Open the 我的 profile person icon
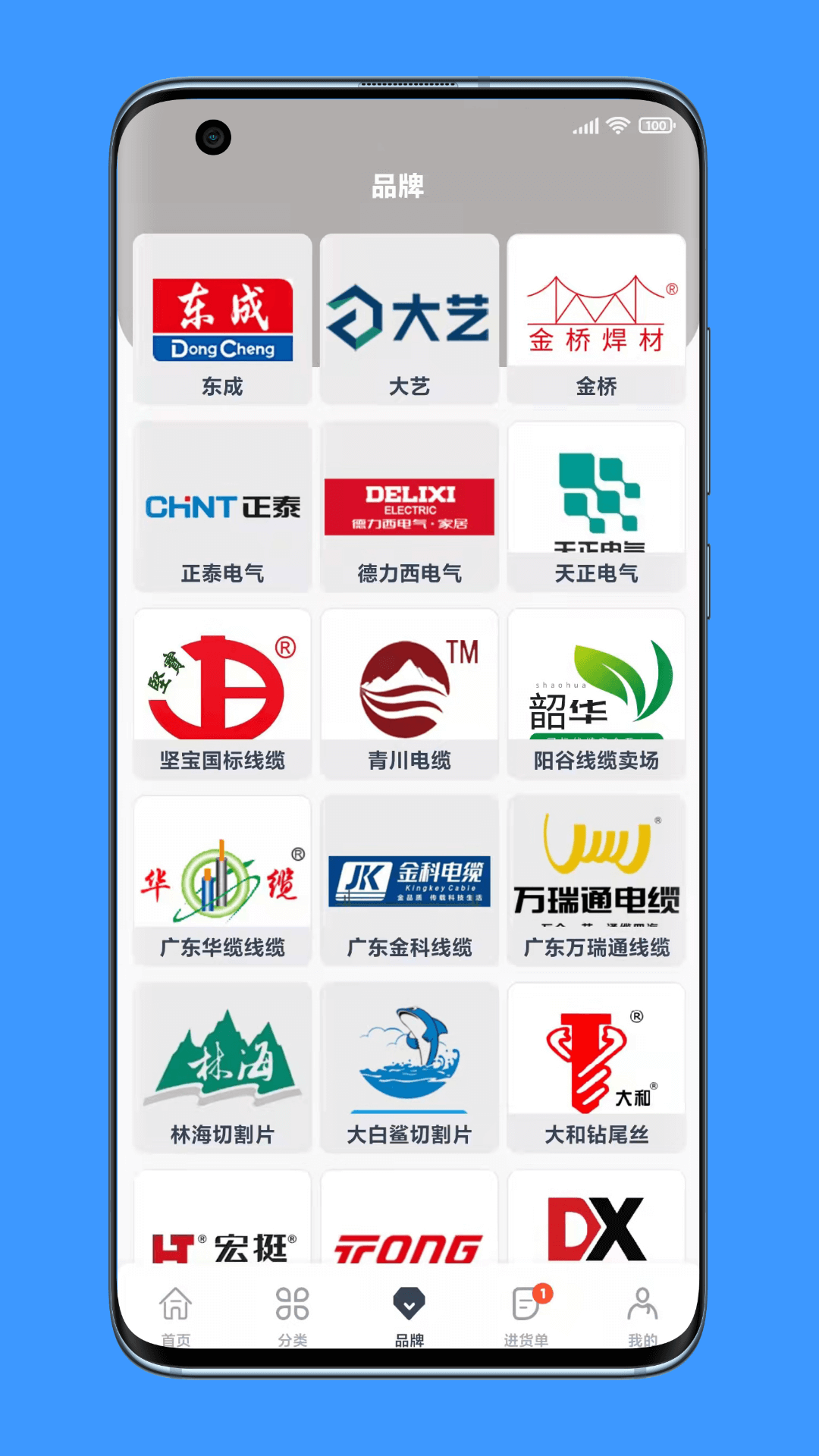 [644, 1301]
